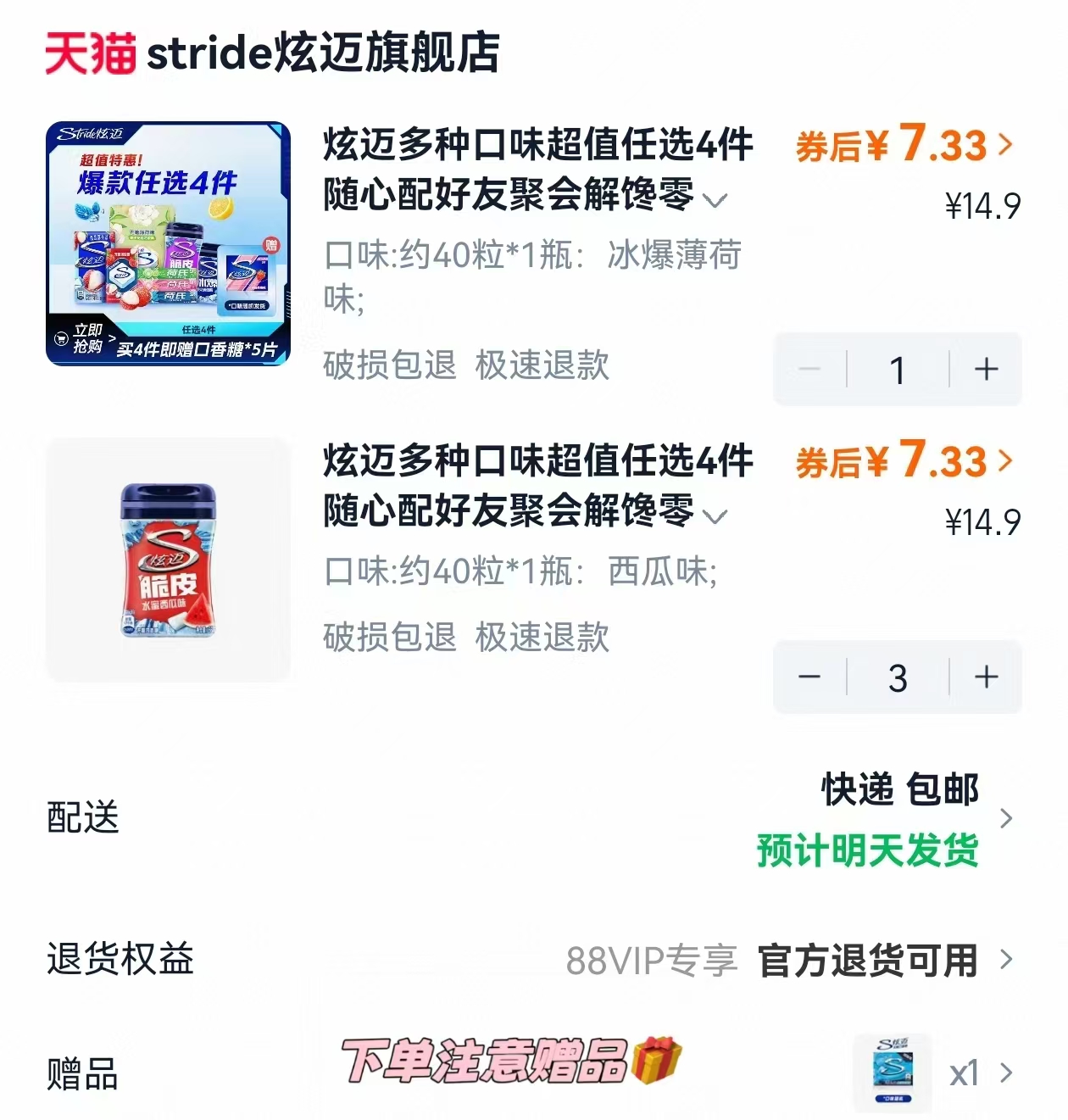Expand flavor options for the 西瓜味 item
This screenshot has height=1120, width=1068.
715,514
